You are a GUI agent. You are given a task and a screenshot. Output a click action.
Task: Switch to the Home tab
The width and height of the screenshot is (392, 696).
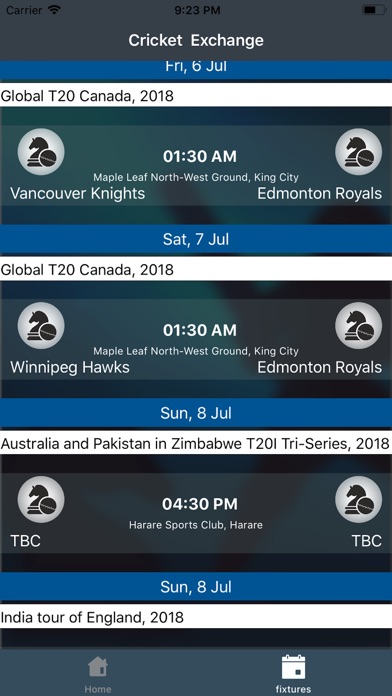click(98, 674)
